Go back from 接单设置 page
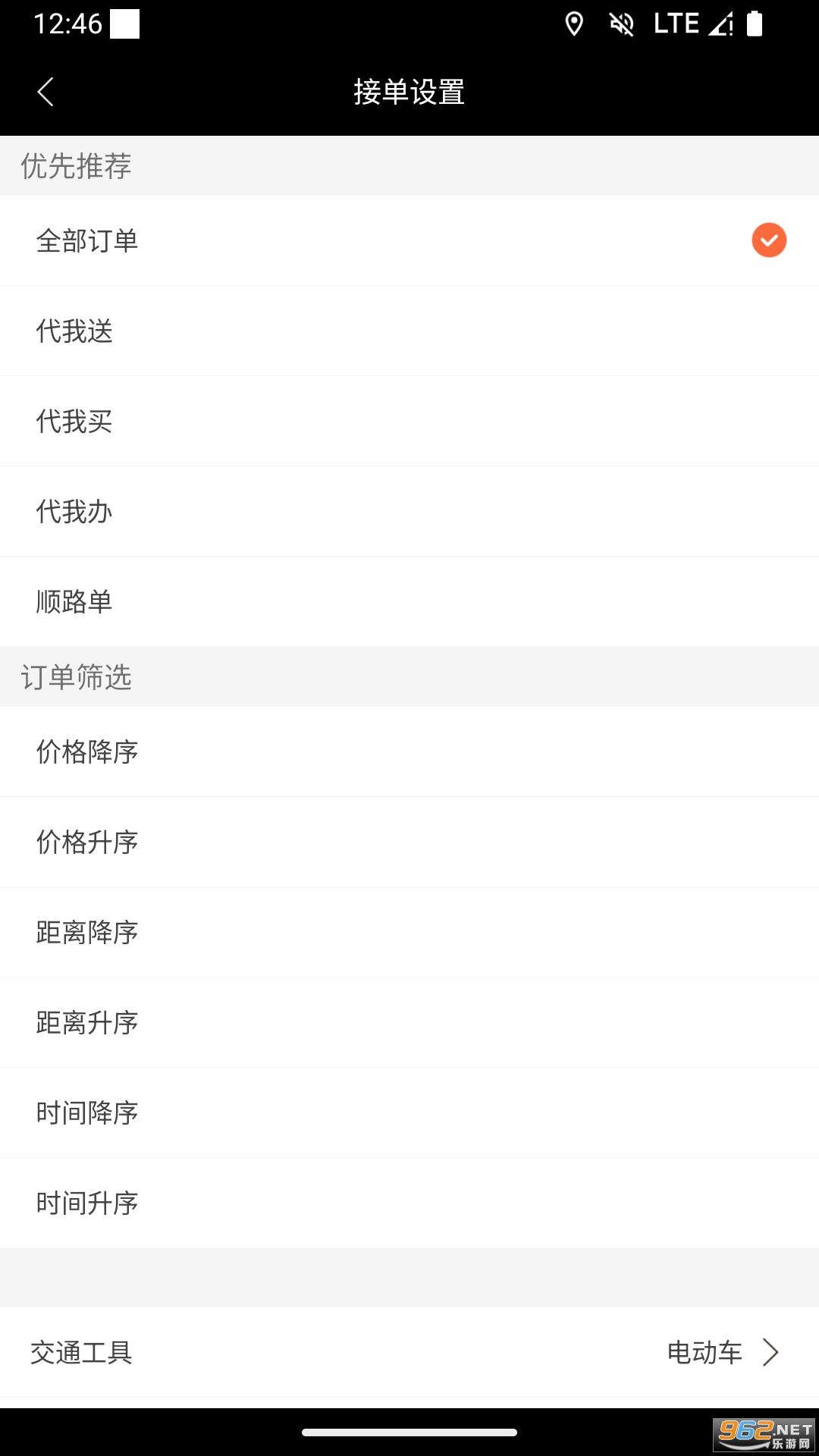Image resolution: width=819 pixels, height=1456 pixels. click(45, 92)
